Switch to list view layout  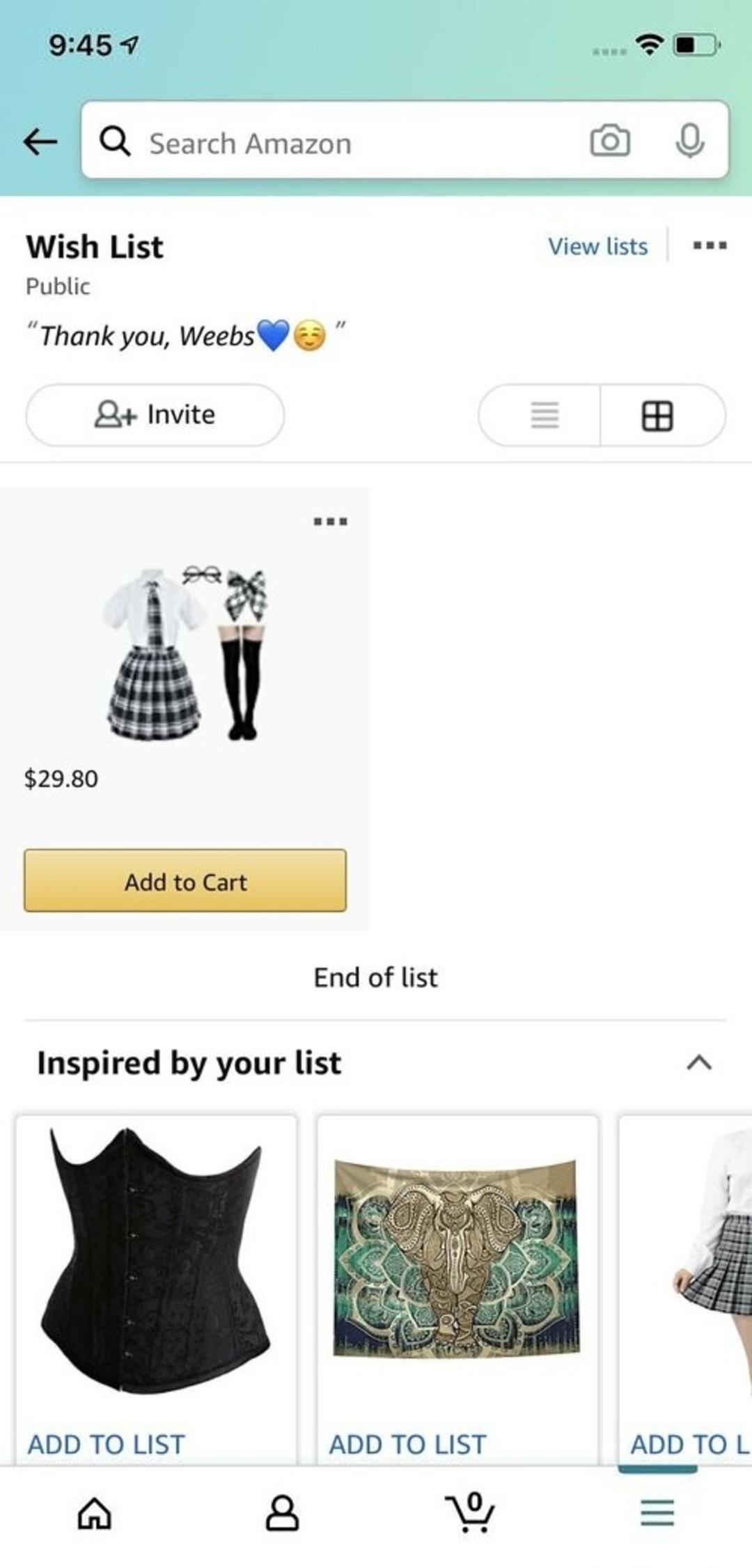[x=544, y=416]
